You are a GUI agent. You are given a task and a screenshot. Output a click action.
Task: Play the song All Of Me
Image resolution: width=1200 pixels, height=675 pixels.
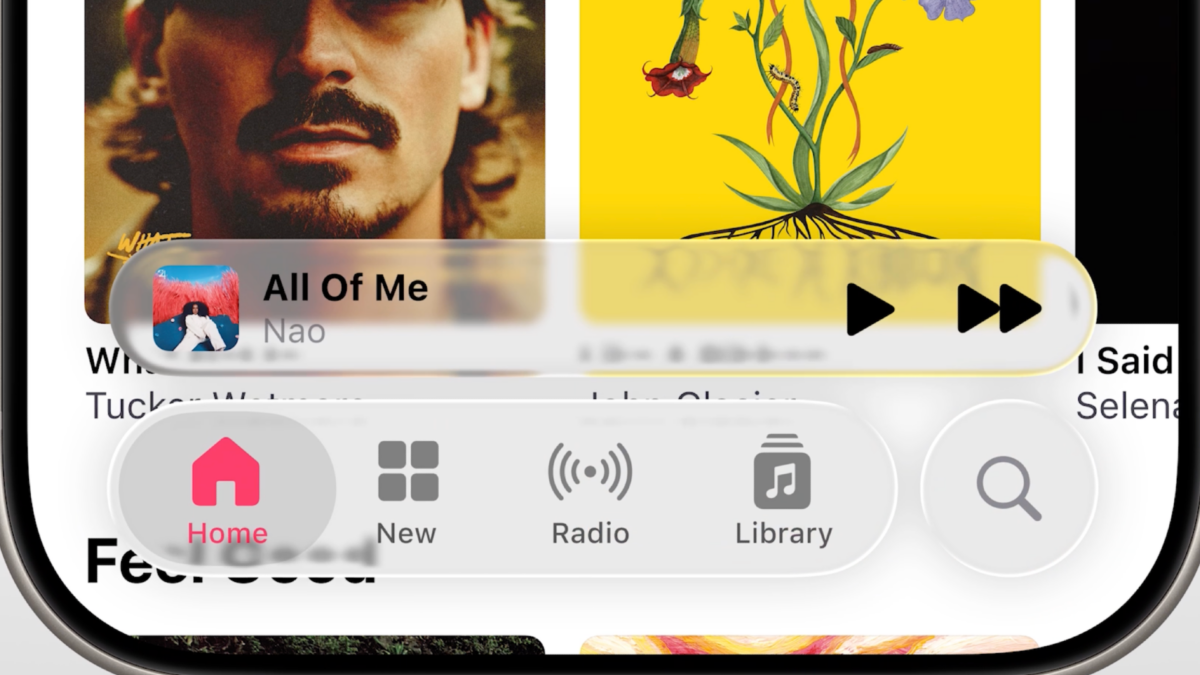(x=869, y=309)
